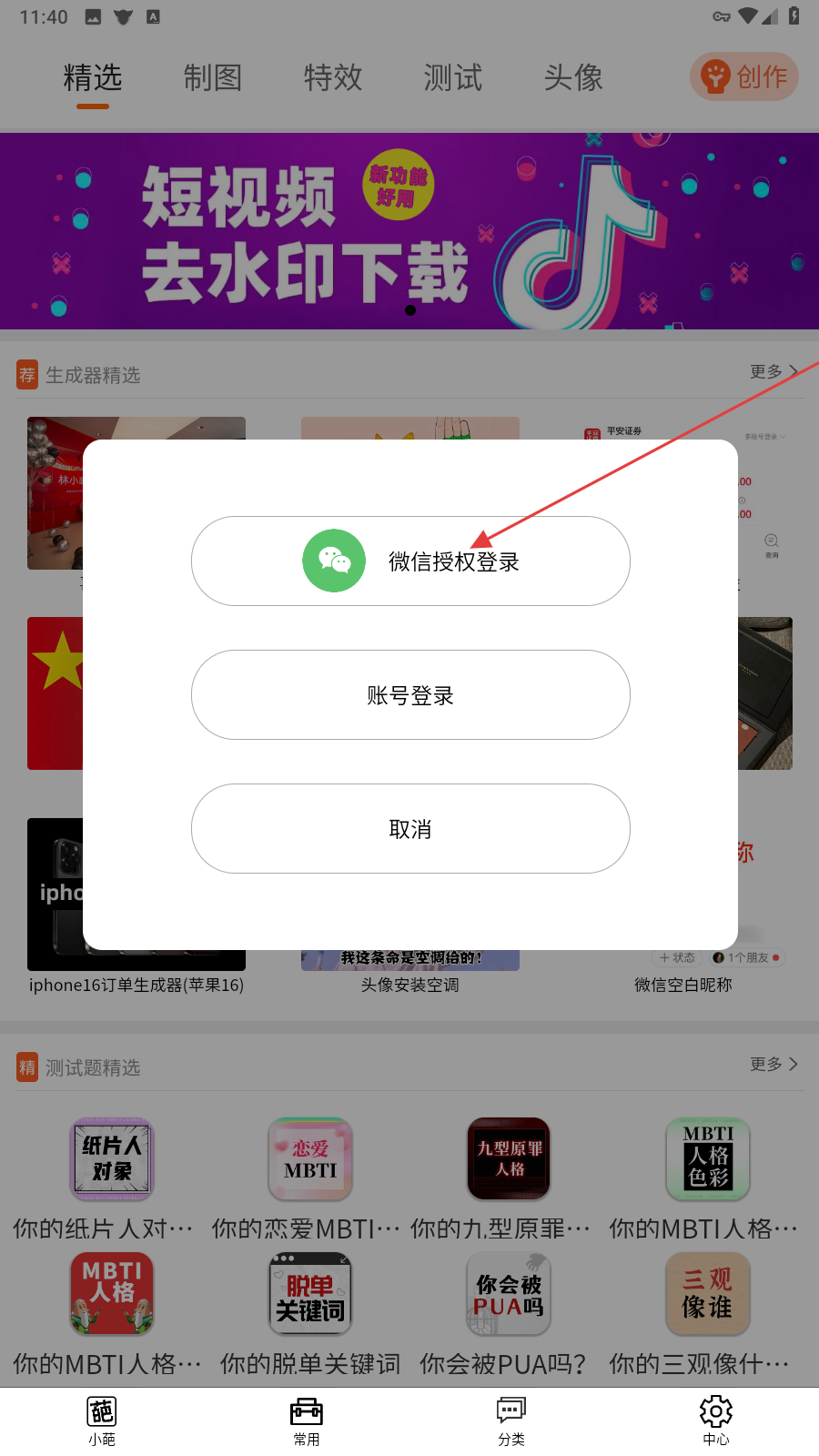
Task: Open the 测试 tab
Action: (x=453, y=78)
